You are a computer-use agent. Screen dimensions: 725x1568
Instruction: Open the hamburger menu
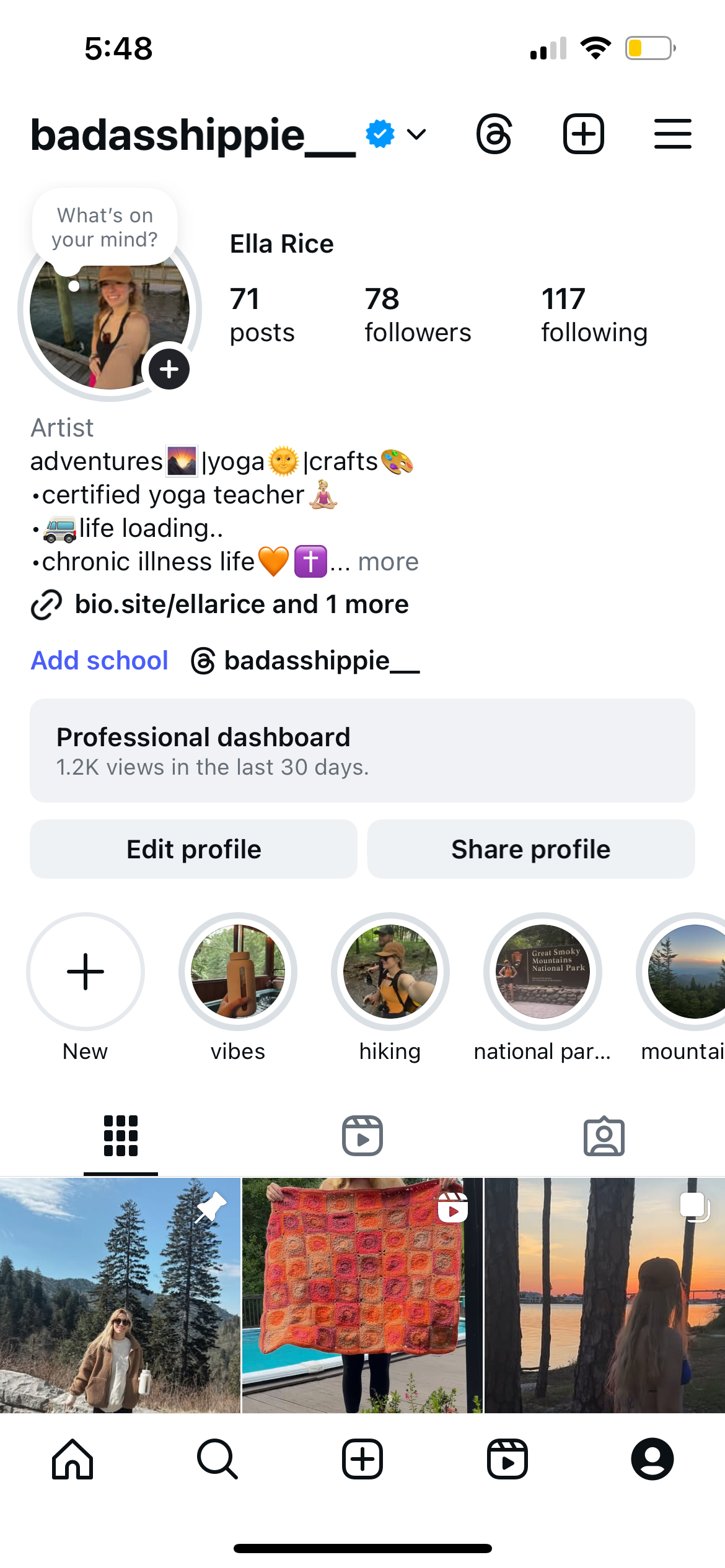[672, 134]
